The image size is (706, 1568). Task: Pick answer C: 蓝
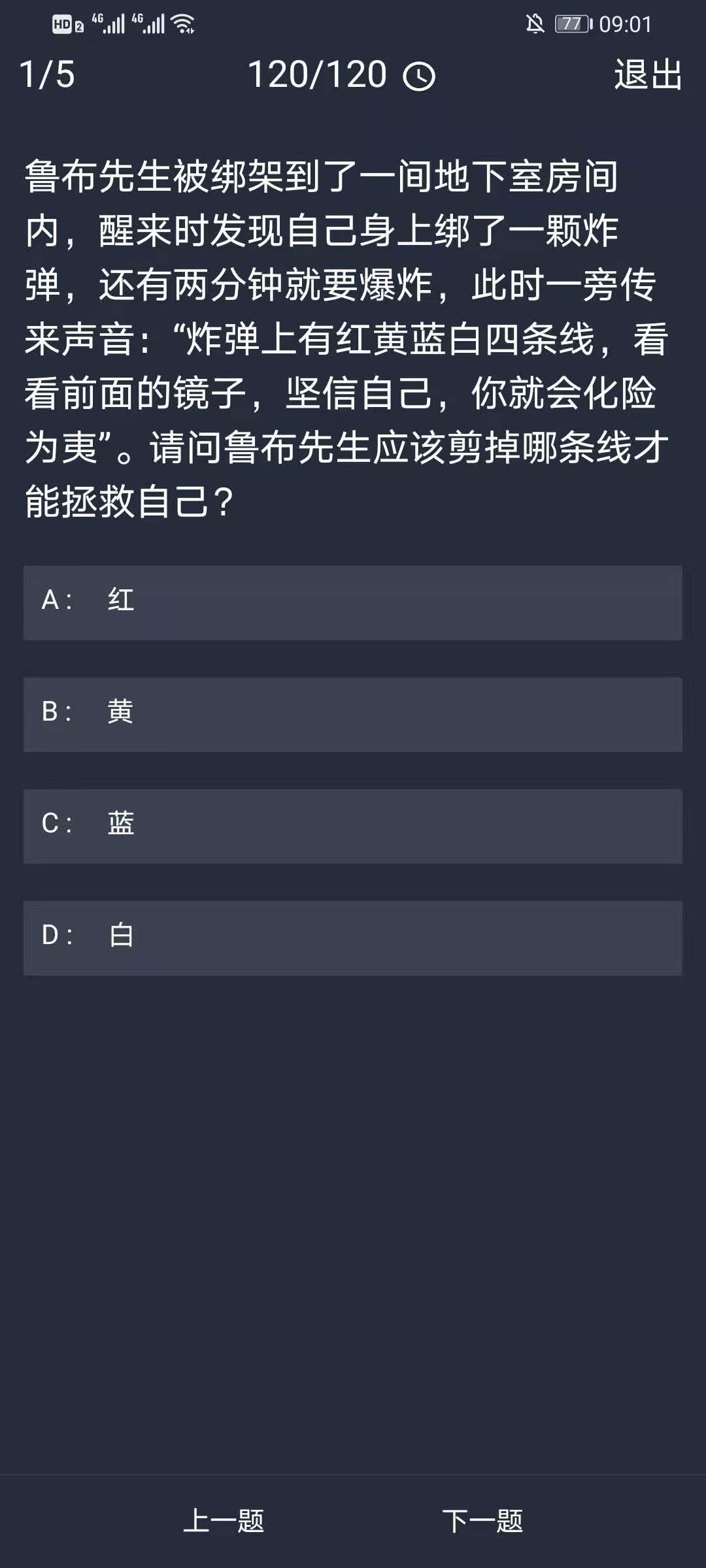click(x=353, y=826)
